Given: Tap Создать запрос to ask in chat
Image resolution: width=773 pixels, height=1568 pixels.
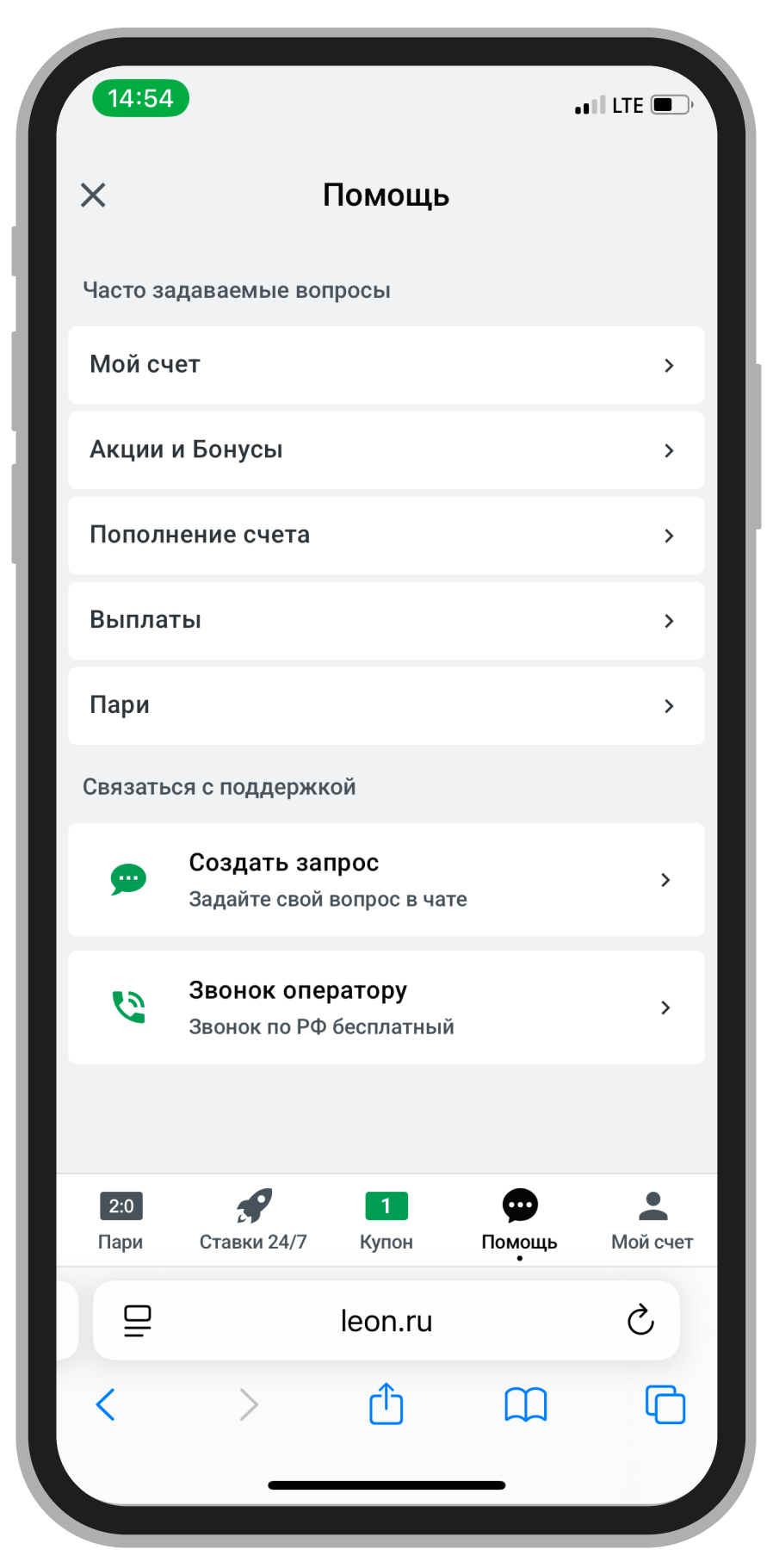Looking at the screenshot, I should coord(386,880).
